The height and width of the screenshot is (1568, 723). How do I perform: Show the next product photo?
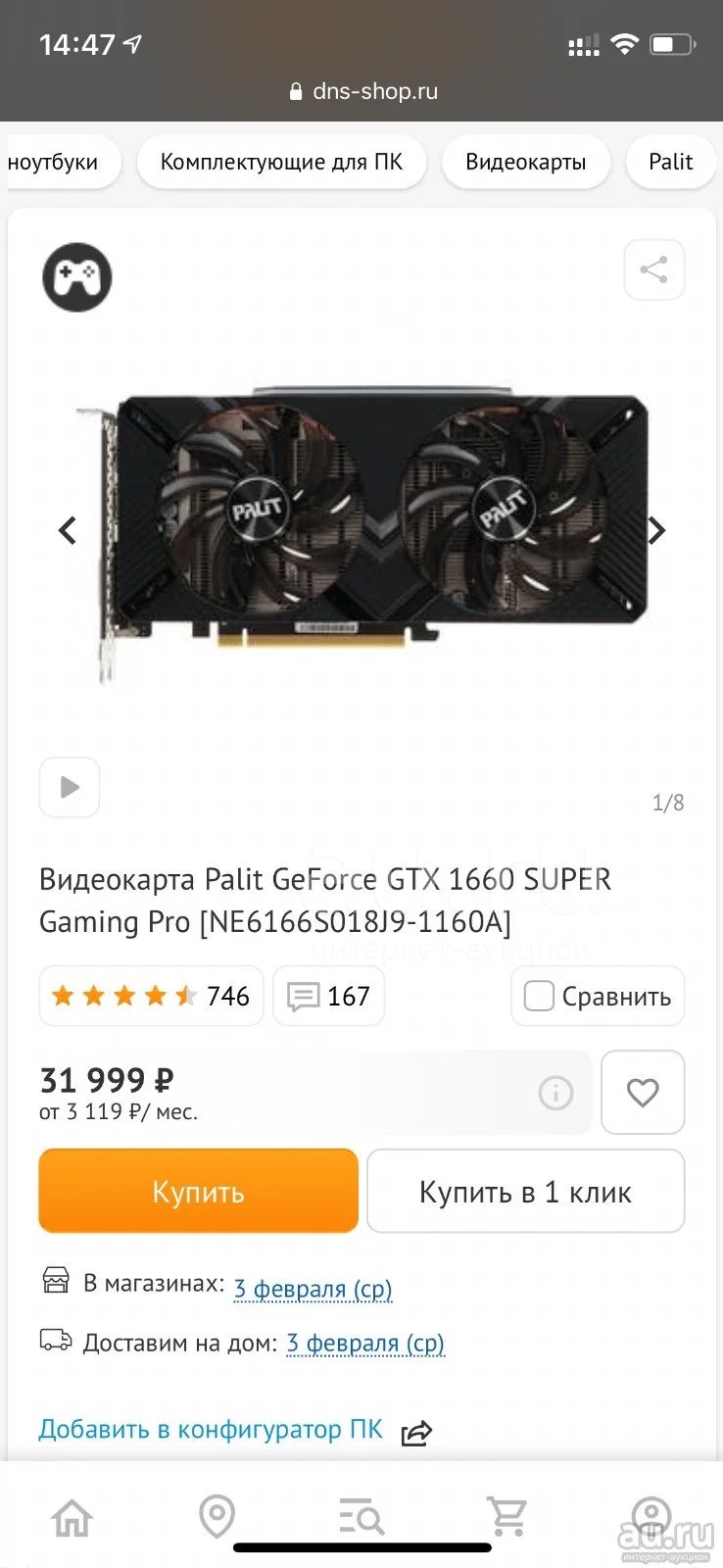(656, 531)
